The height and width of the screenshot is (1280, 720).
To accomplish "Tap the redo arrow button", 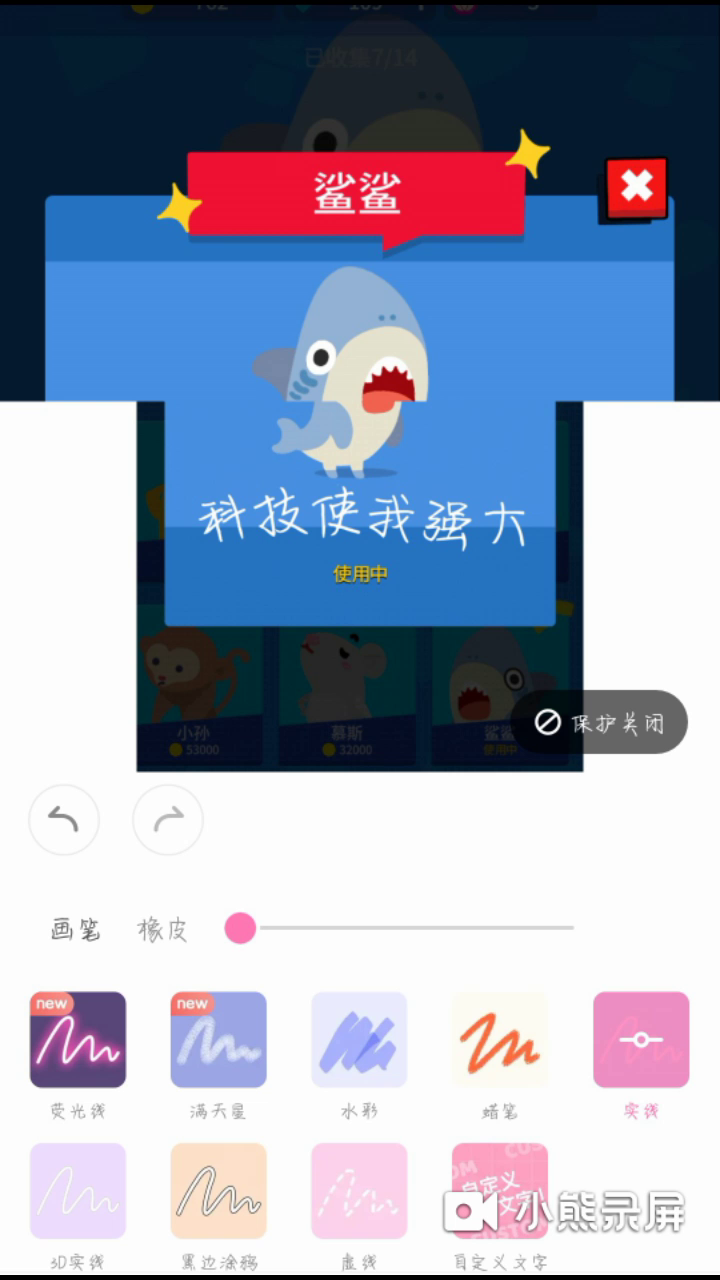I will coord(168,820).
